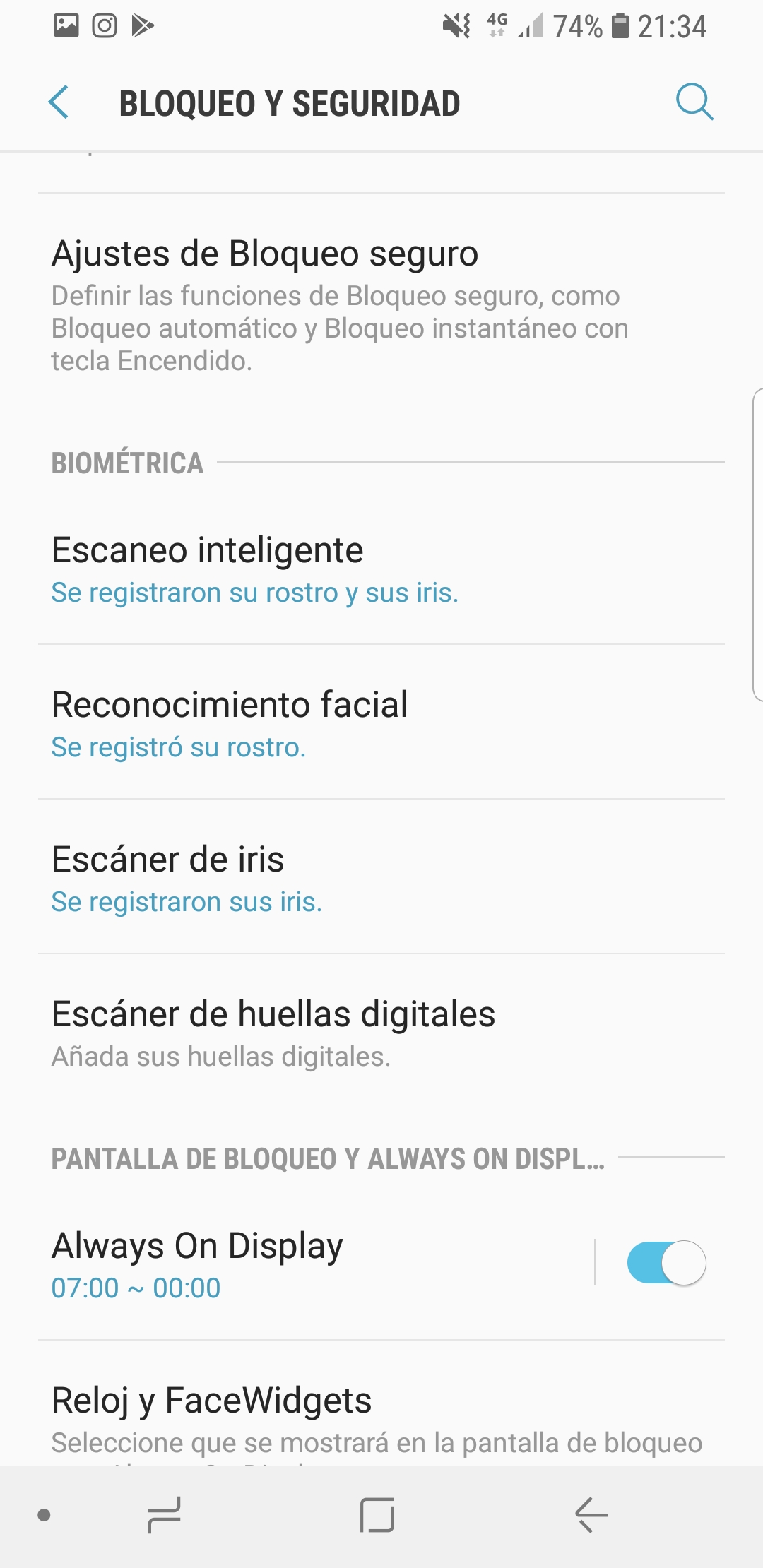Image resolution: width=763 pixels, height=1568 pixels.
Task: Tap the home navigation button
Action: pyautogui.click(x=377, y=1515)
